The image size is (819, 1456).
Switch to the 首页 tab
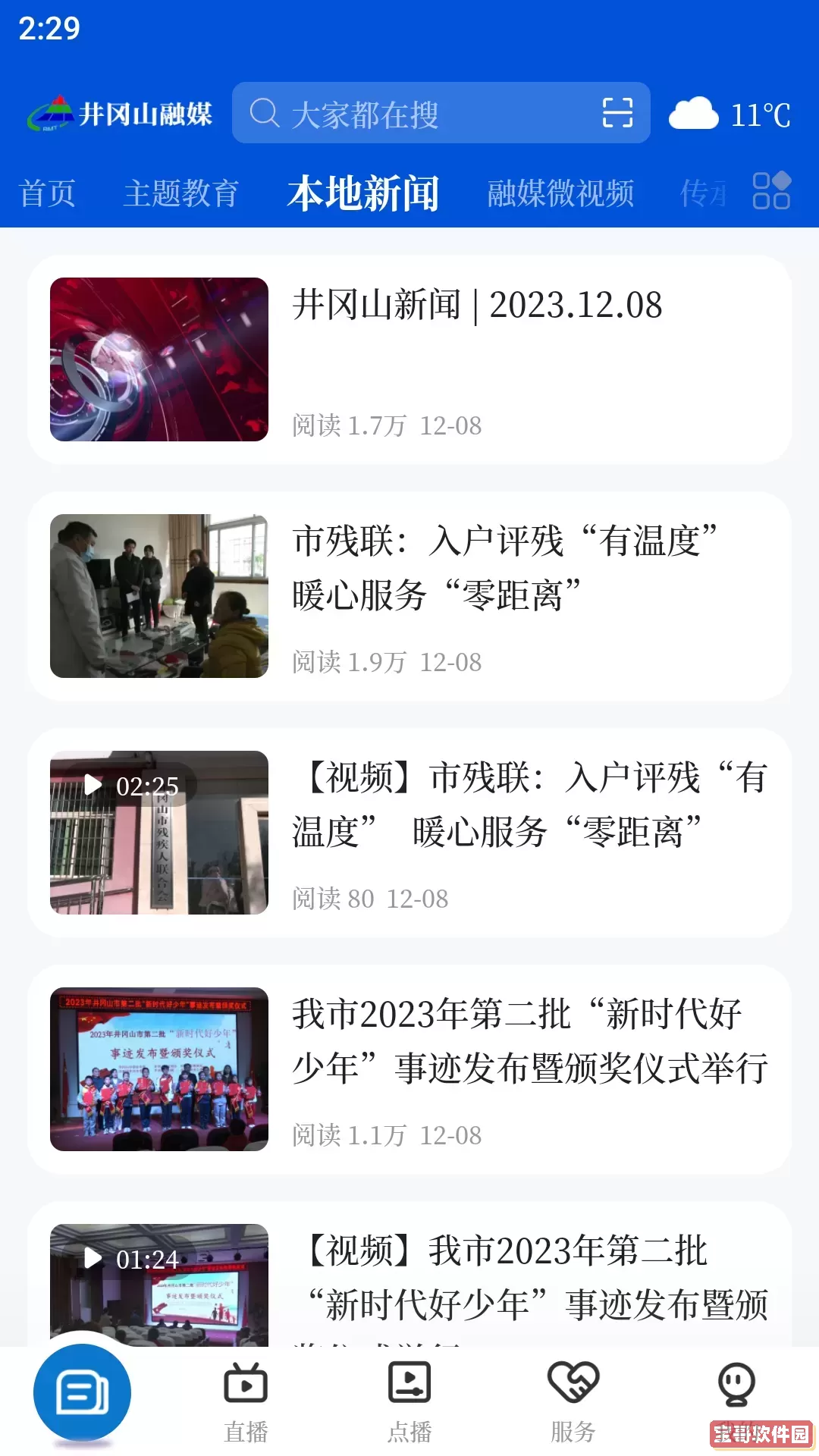click(x=47, y=193)
